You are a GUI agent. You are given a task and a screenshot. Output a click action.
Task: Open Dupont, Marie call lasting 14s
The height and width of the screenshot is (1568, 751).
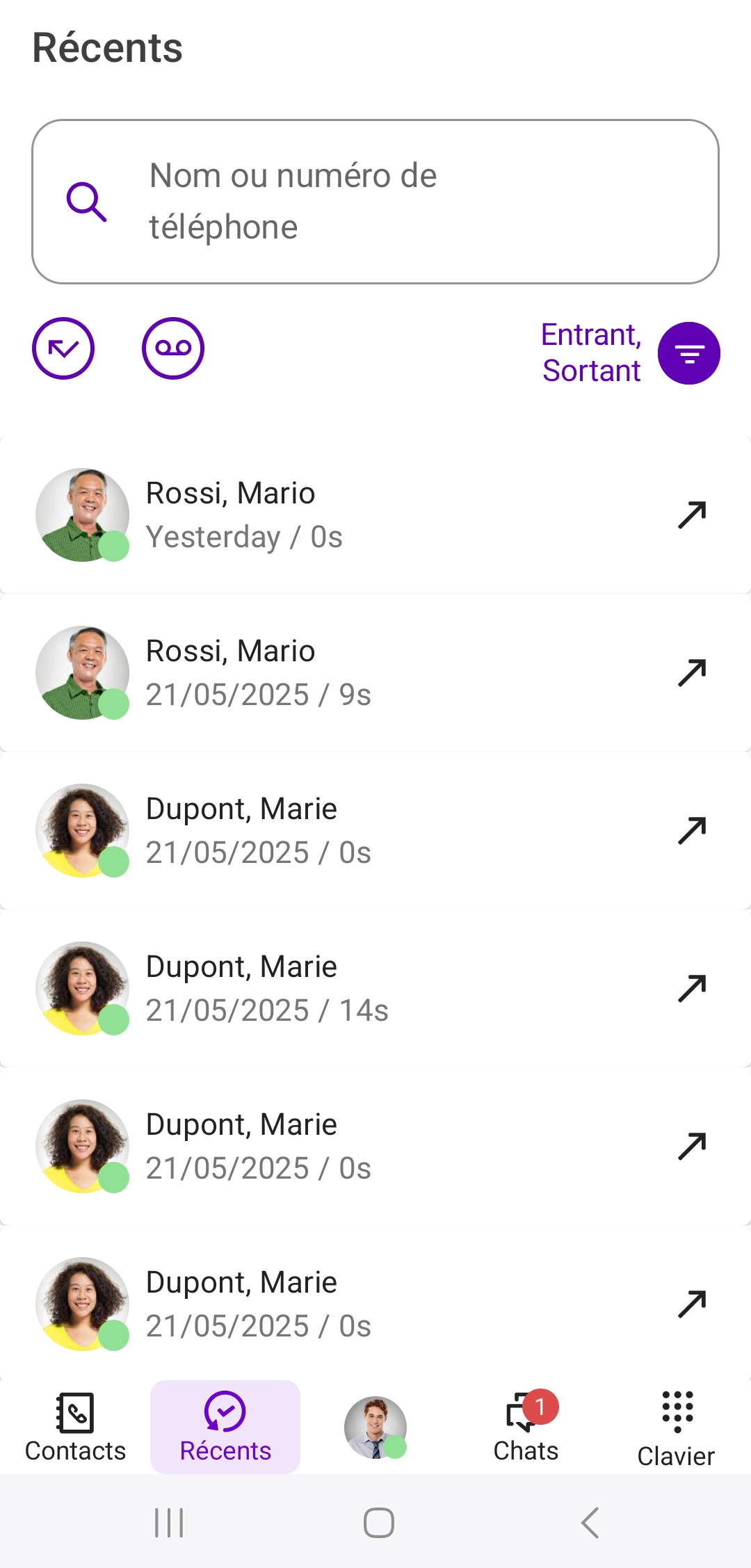click(375, 989)
